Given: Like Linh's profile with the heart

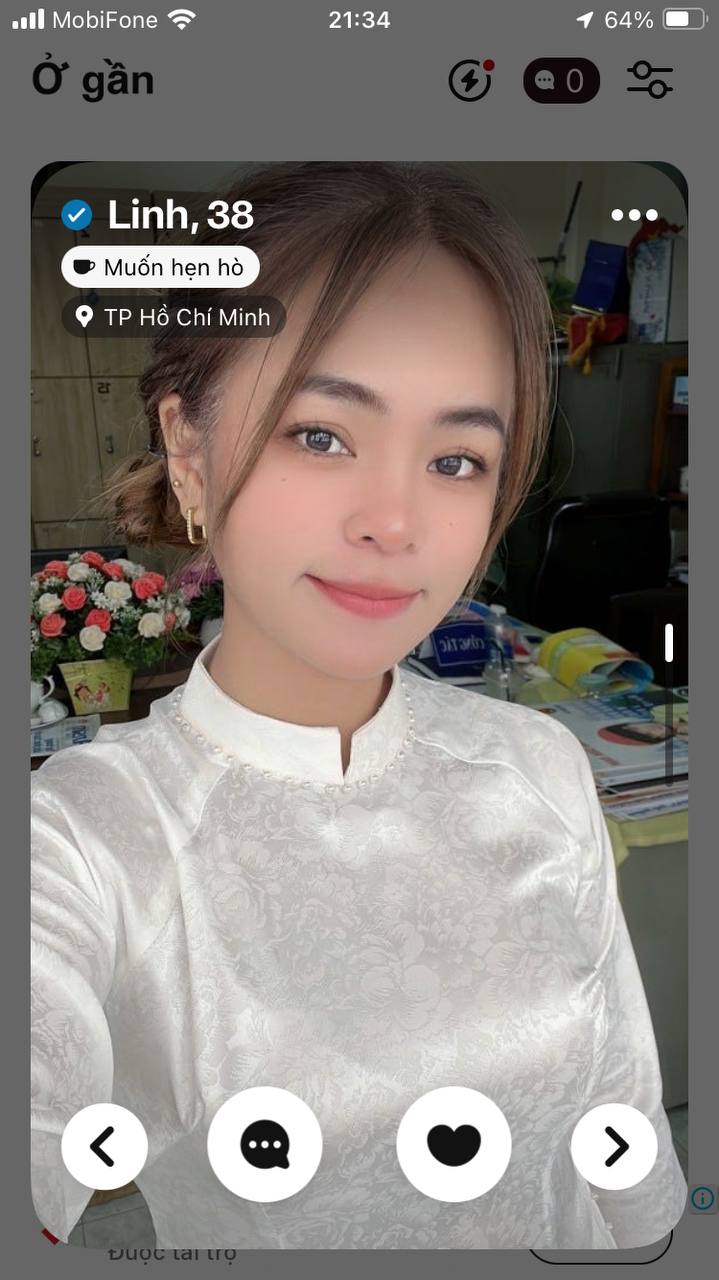Looking at the screenshot, I should point(454,1144).
